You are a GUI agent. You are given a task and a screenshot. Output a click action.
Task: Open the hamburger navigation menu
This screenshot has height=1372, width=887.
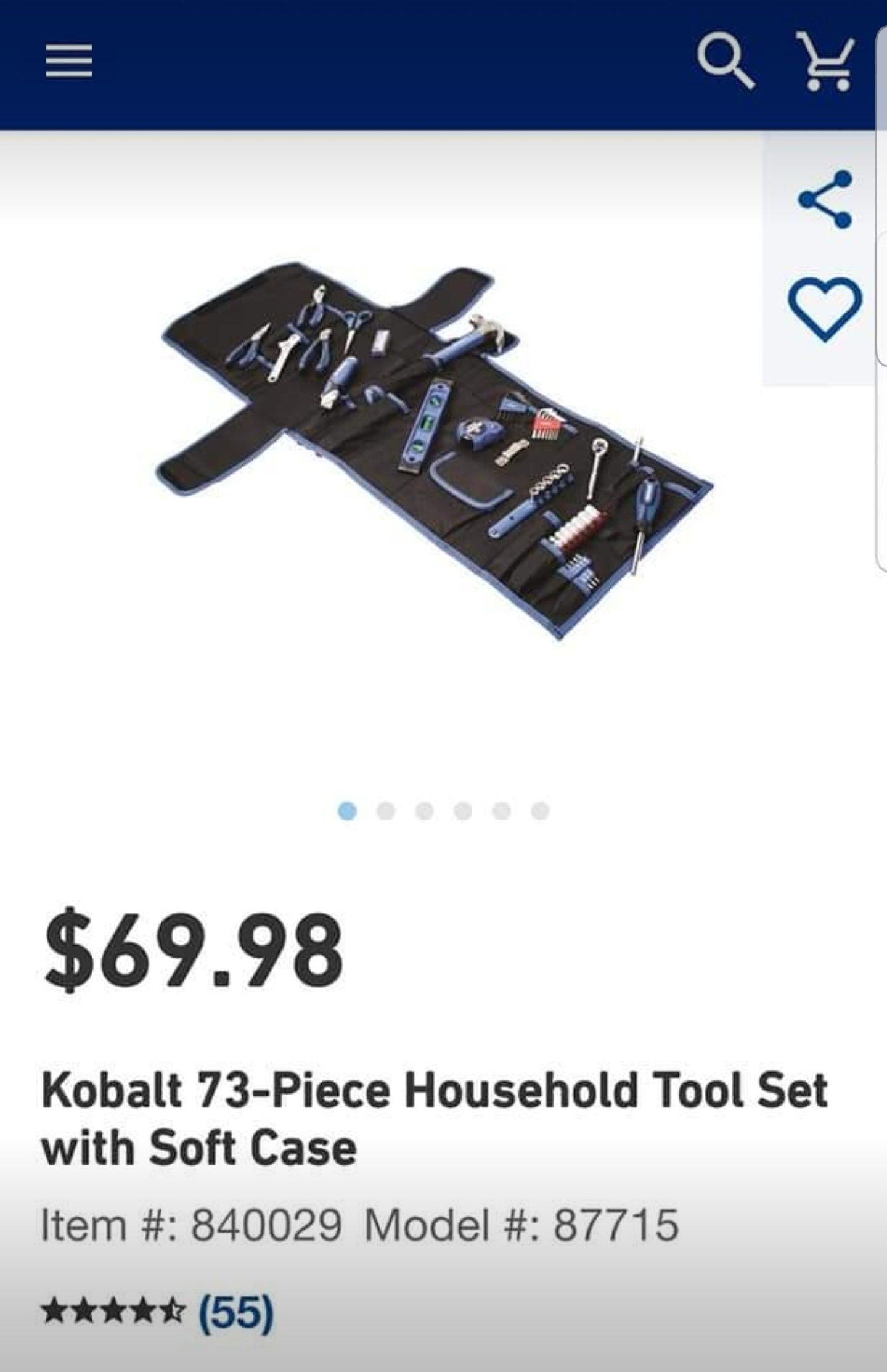pyautogui.click(x=69, y=64)
